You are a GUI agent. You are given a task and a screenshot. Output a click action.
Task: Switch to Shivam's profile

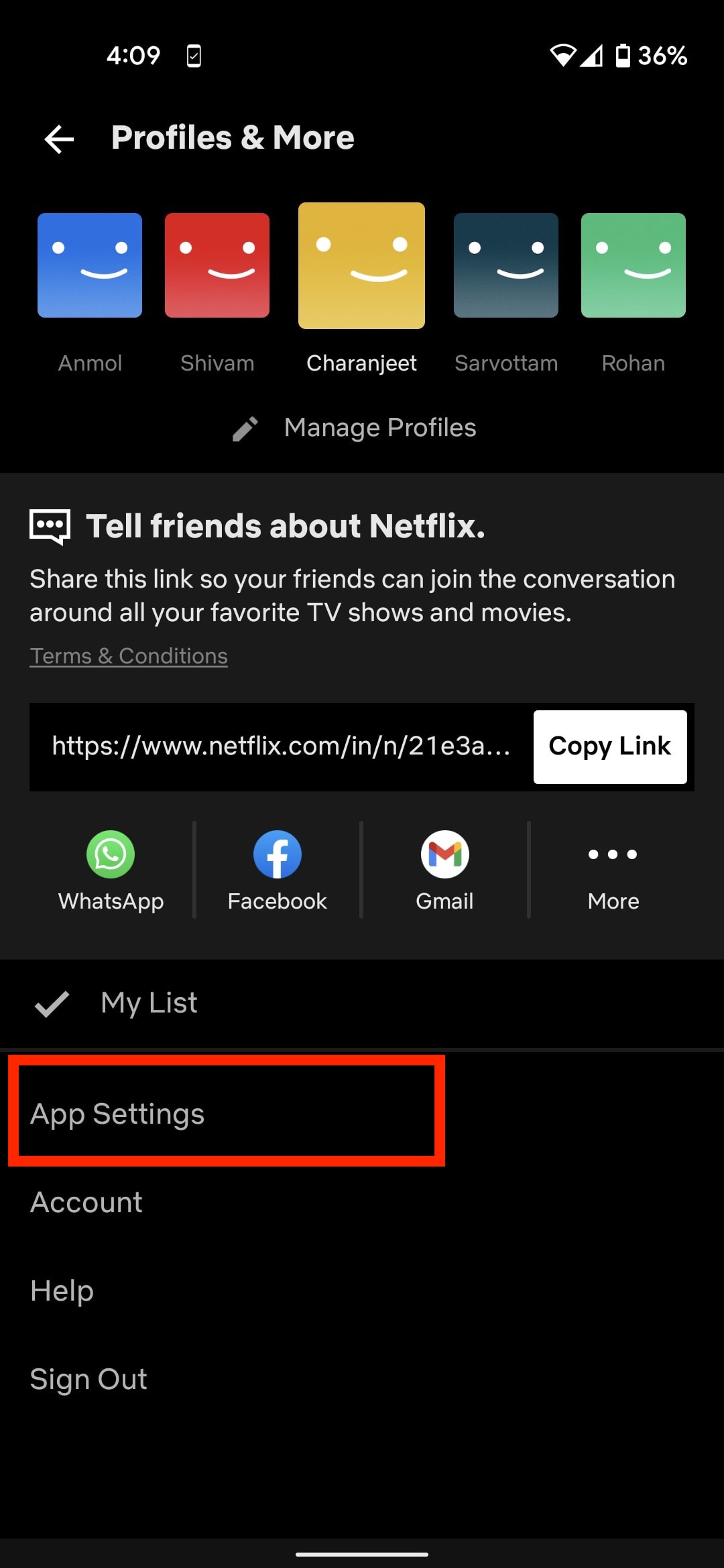tap(217, 265)
